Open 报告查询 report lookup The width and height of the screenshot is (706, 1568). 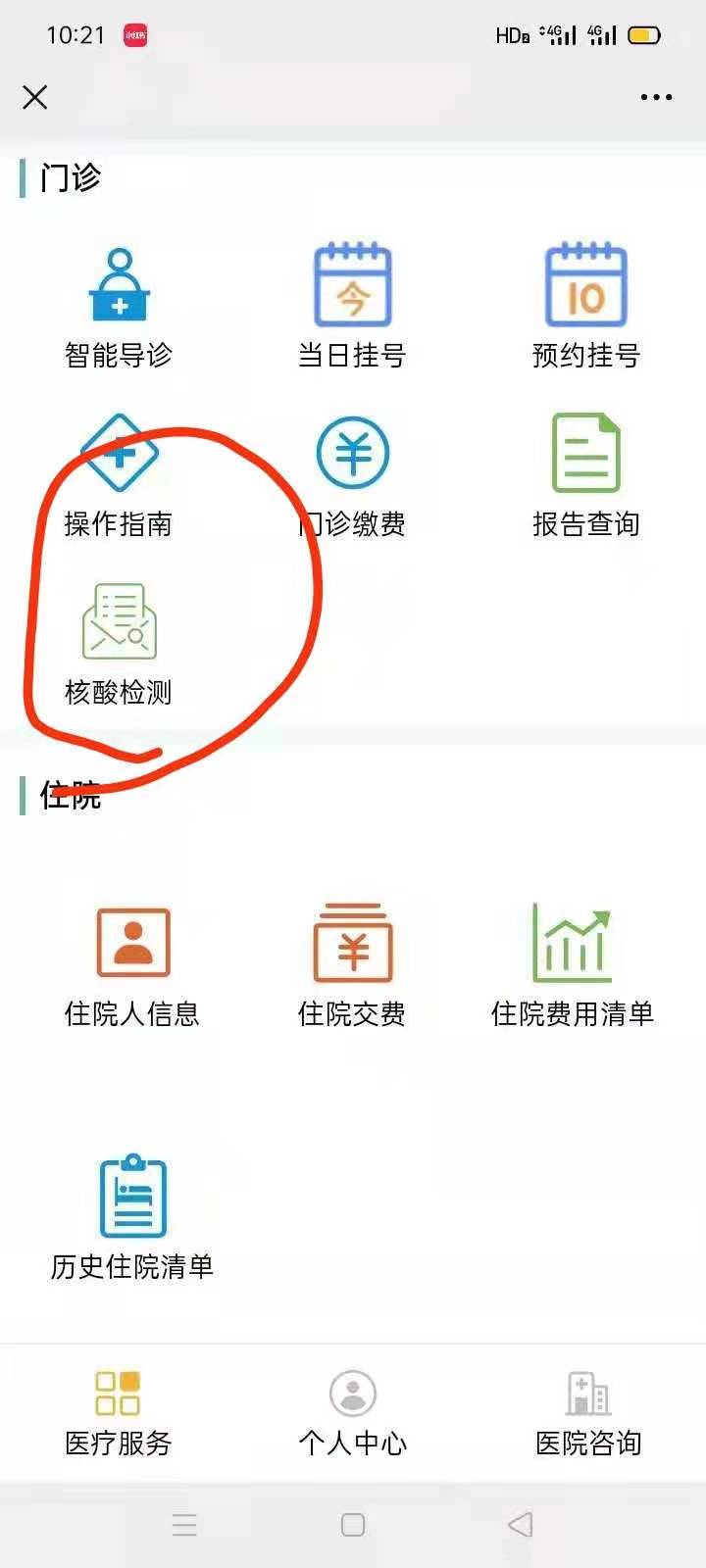click(585, 476)
